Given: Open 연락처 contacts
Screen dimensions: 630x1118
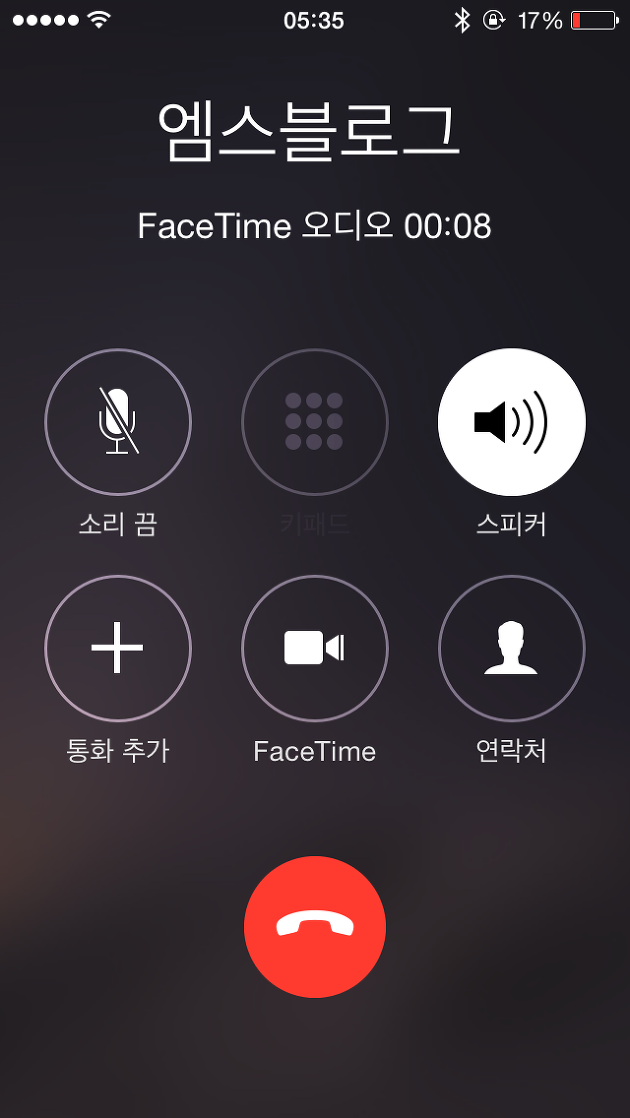Looking at the screenshot, I should point(511,648).
